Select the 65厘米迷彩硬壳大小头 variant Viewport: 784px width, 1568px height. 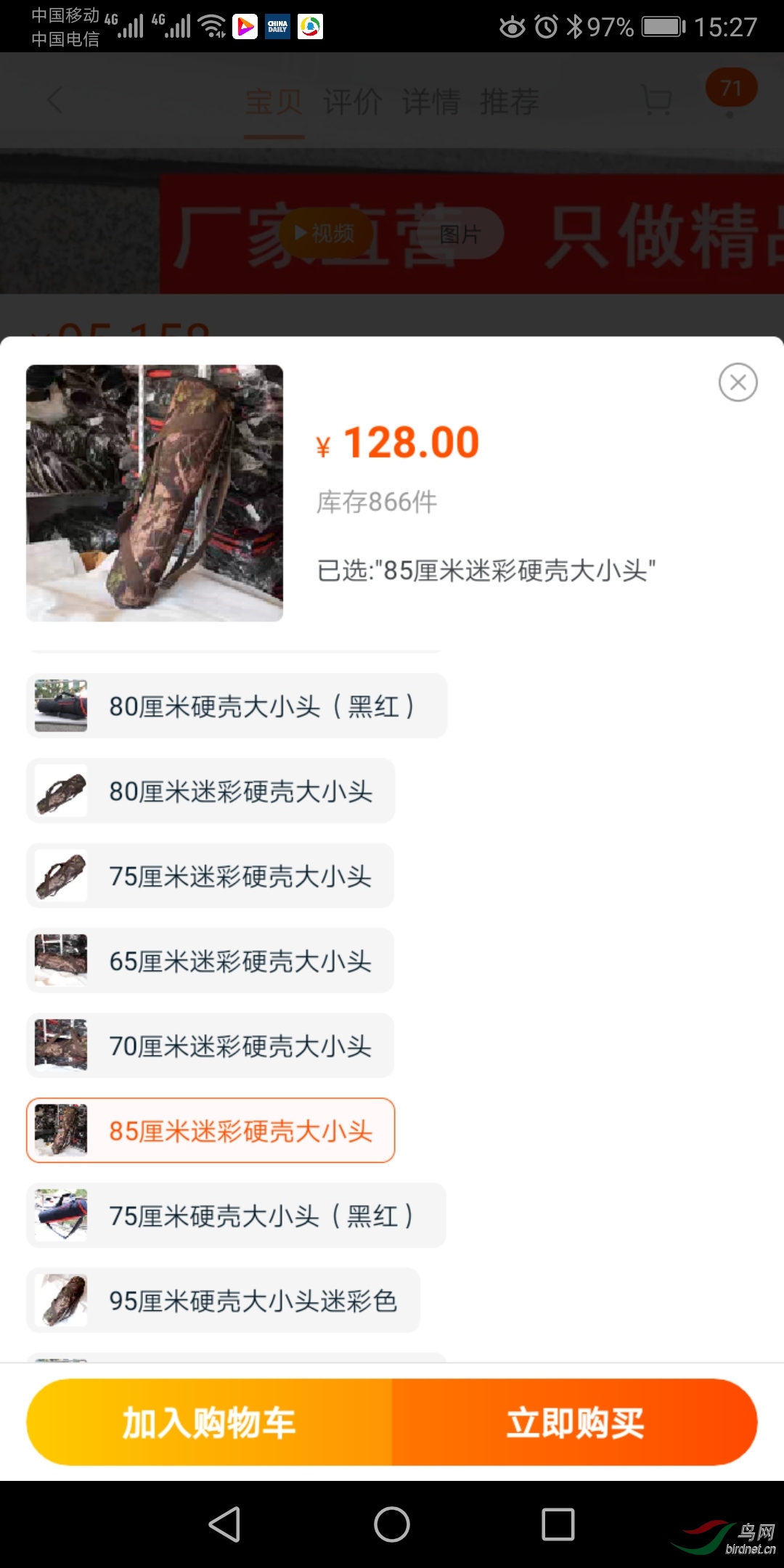pos(210,961)
